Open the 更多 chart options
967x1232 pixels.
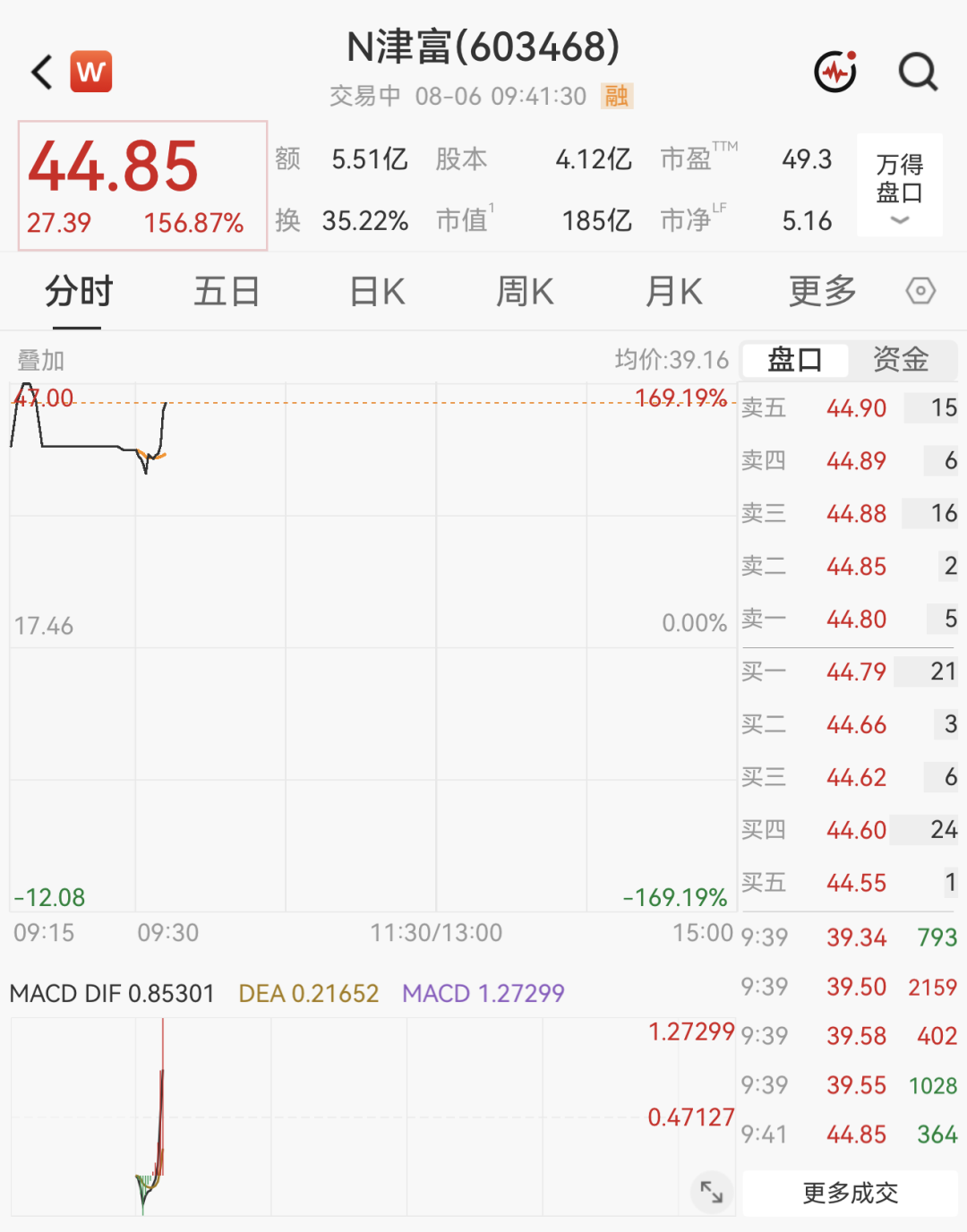[x=823, y=292]
